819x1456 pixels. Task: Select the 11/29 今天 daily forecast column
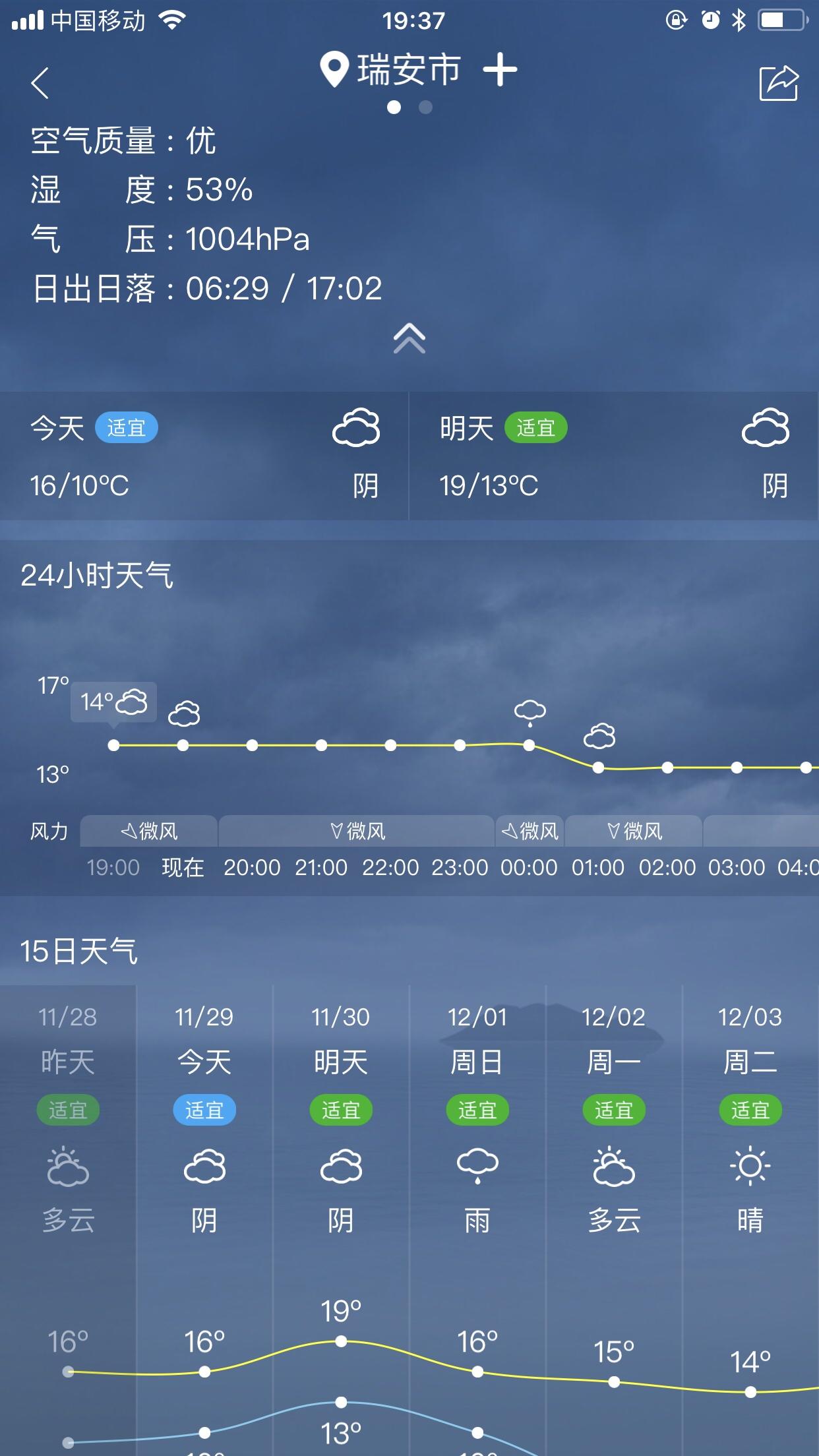[x=204, y=1220]
